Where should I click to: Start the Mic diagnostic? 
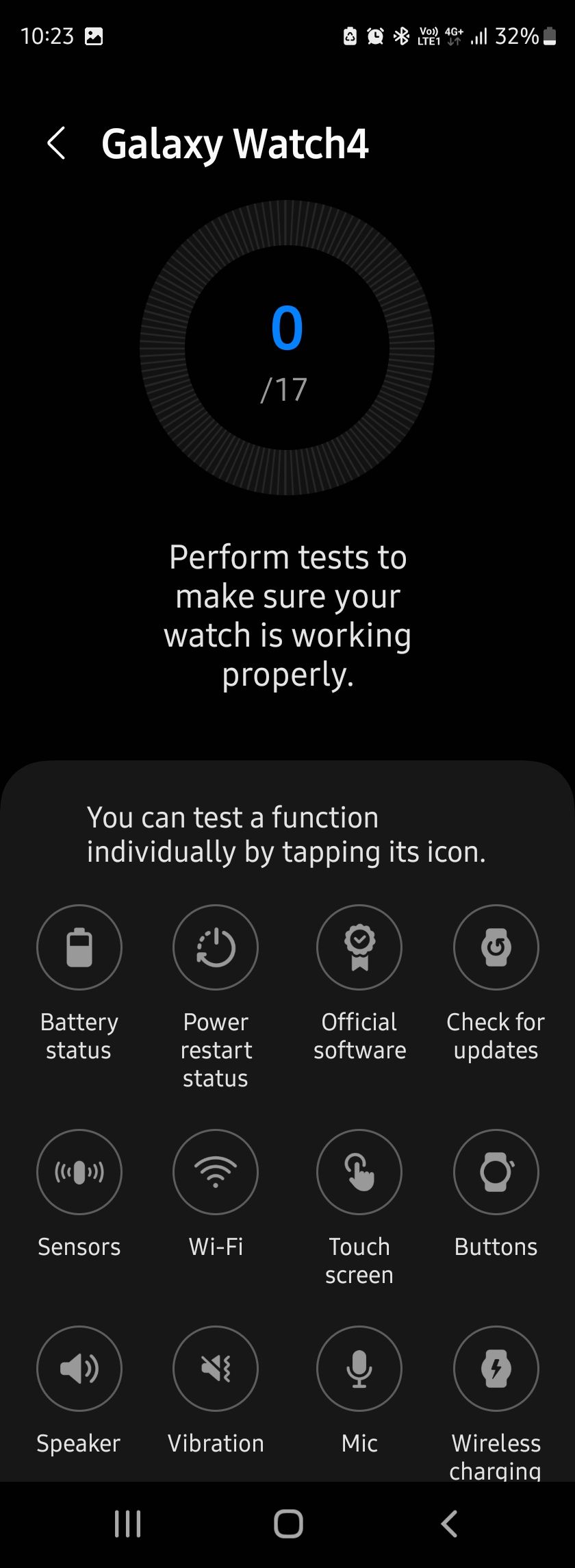[359, 1368]
